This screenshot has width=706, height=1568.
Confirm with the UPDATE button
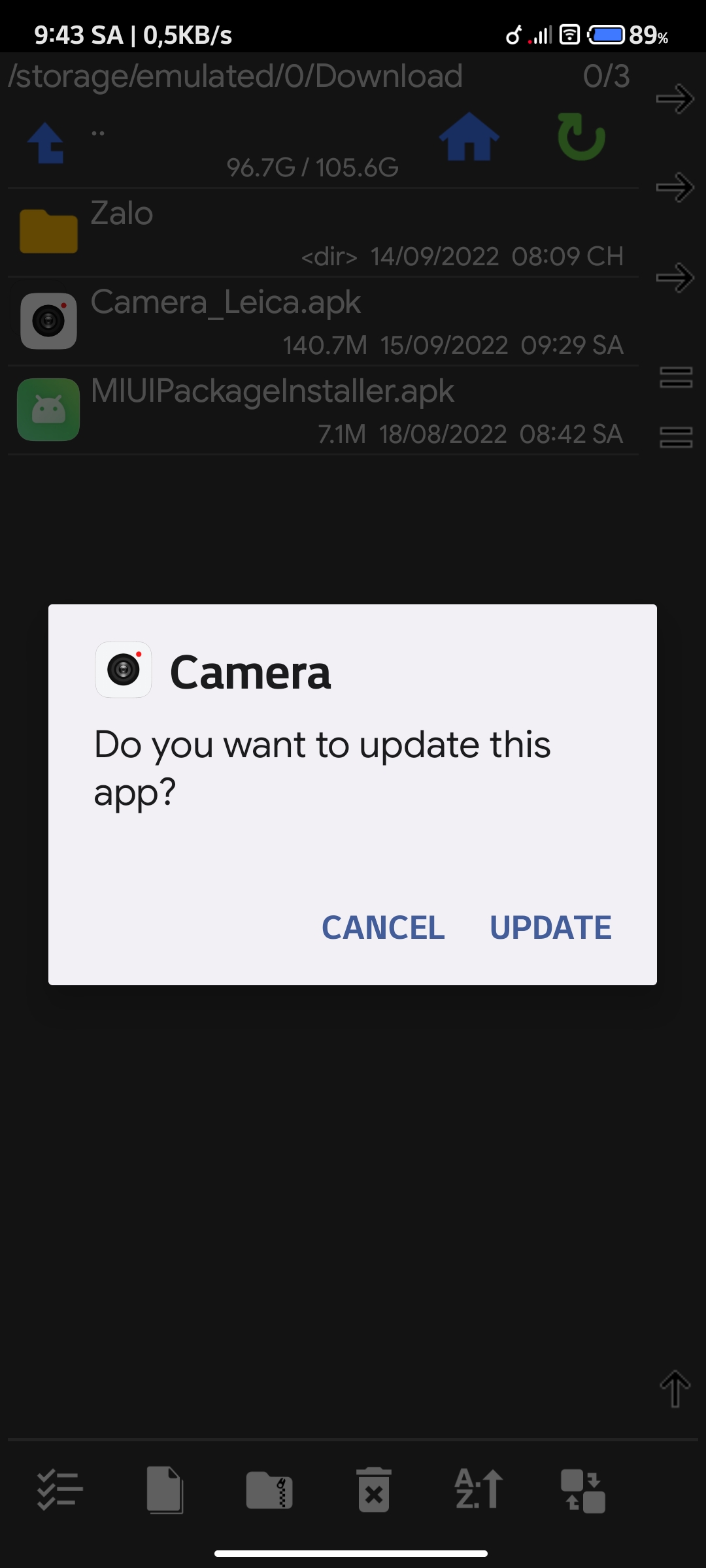point(550,927)
